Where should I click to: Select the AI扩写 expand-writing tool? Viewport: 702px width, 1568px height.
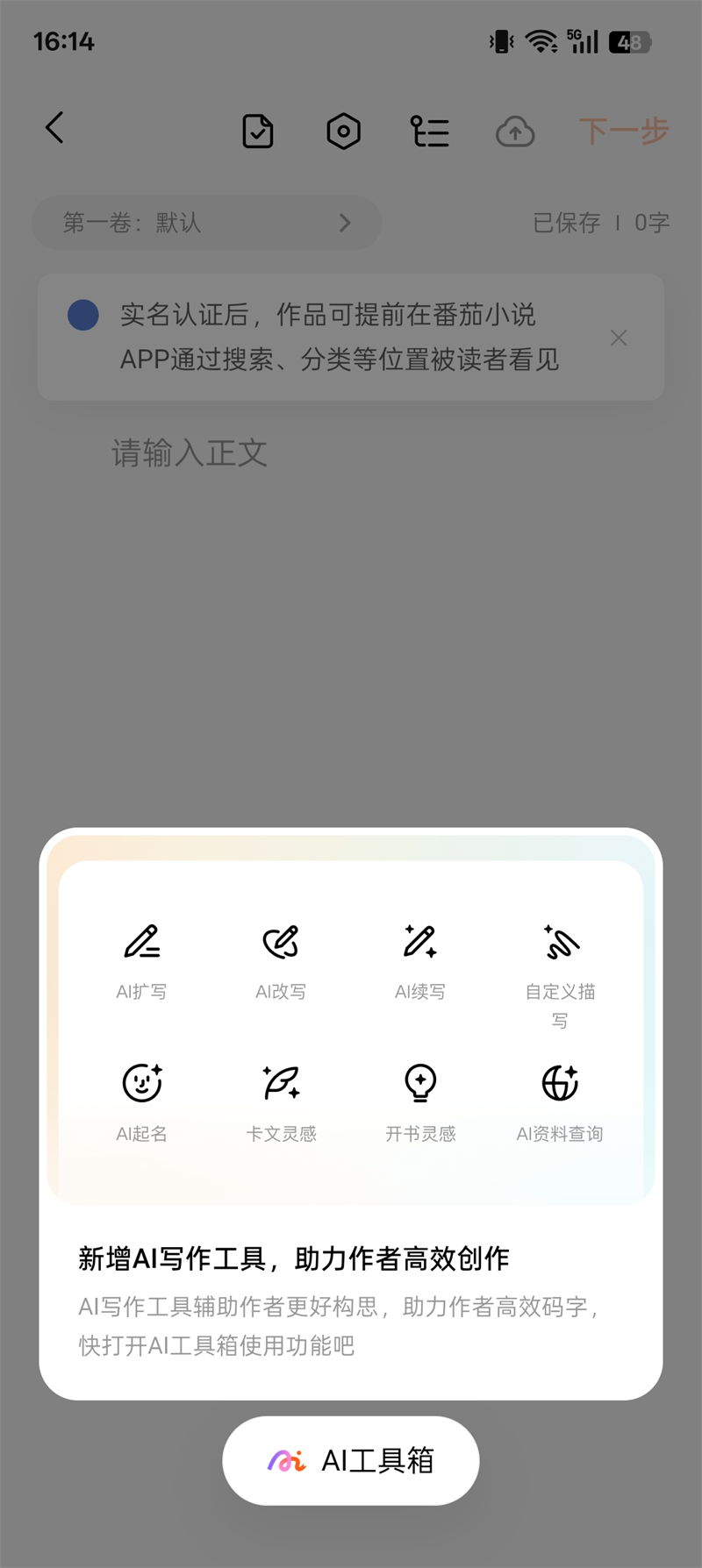[x=141, y=960]
